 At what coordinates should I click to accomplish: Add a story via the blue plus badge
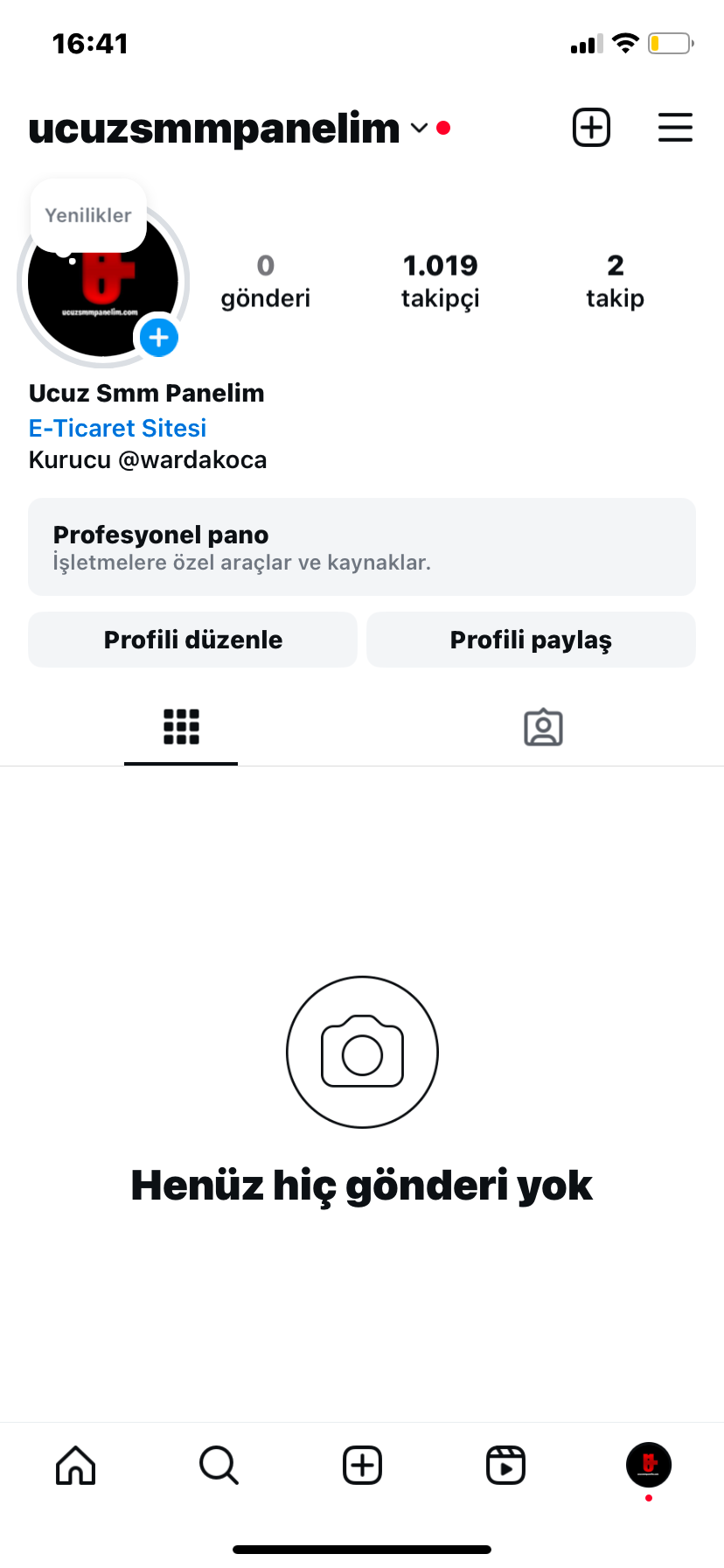click(159, 337)
